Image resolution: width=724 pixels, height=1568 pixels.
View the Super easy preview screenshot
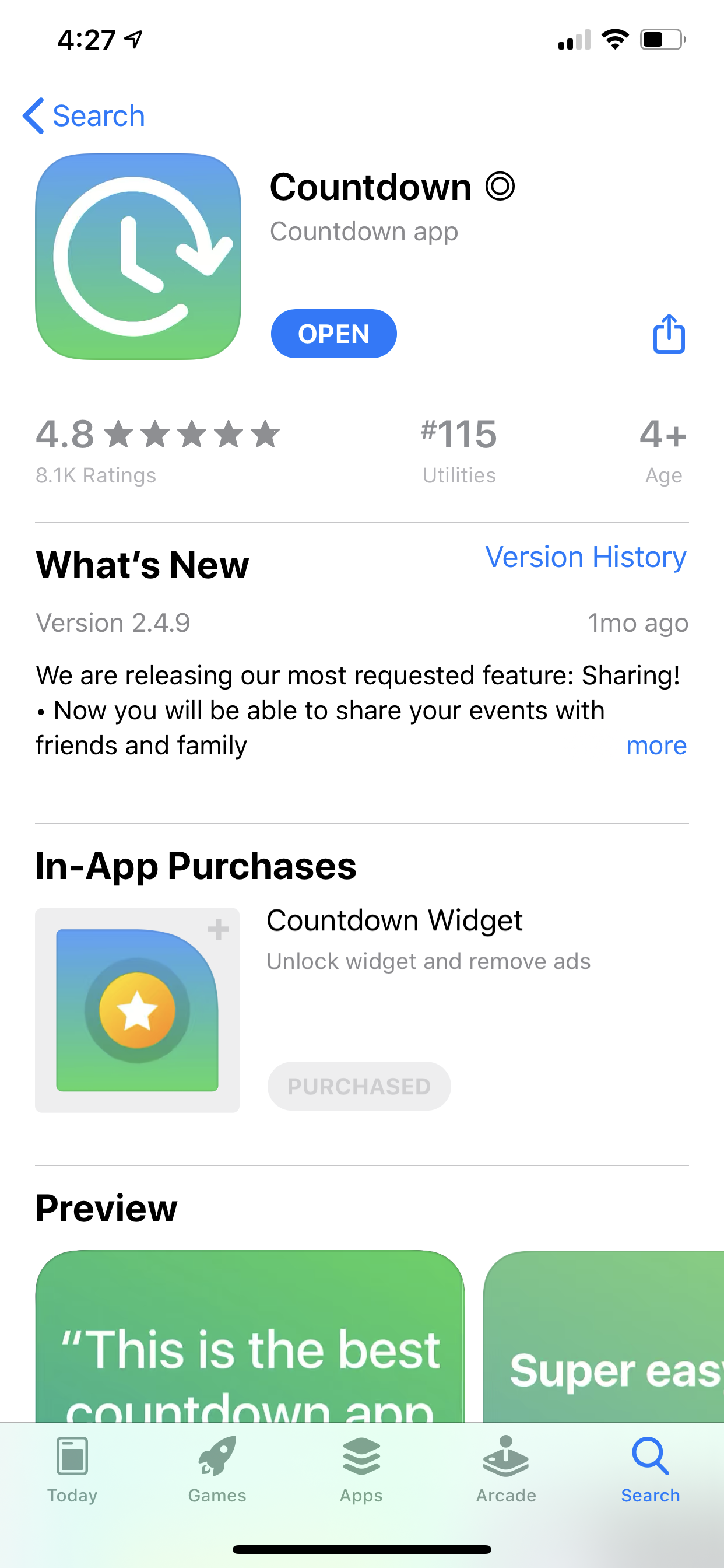coord(603,1335)
